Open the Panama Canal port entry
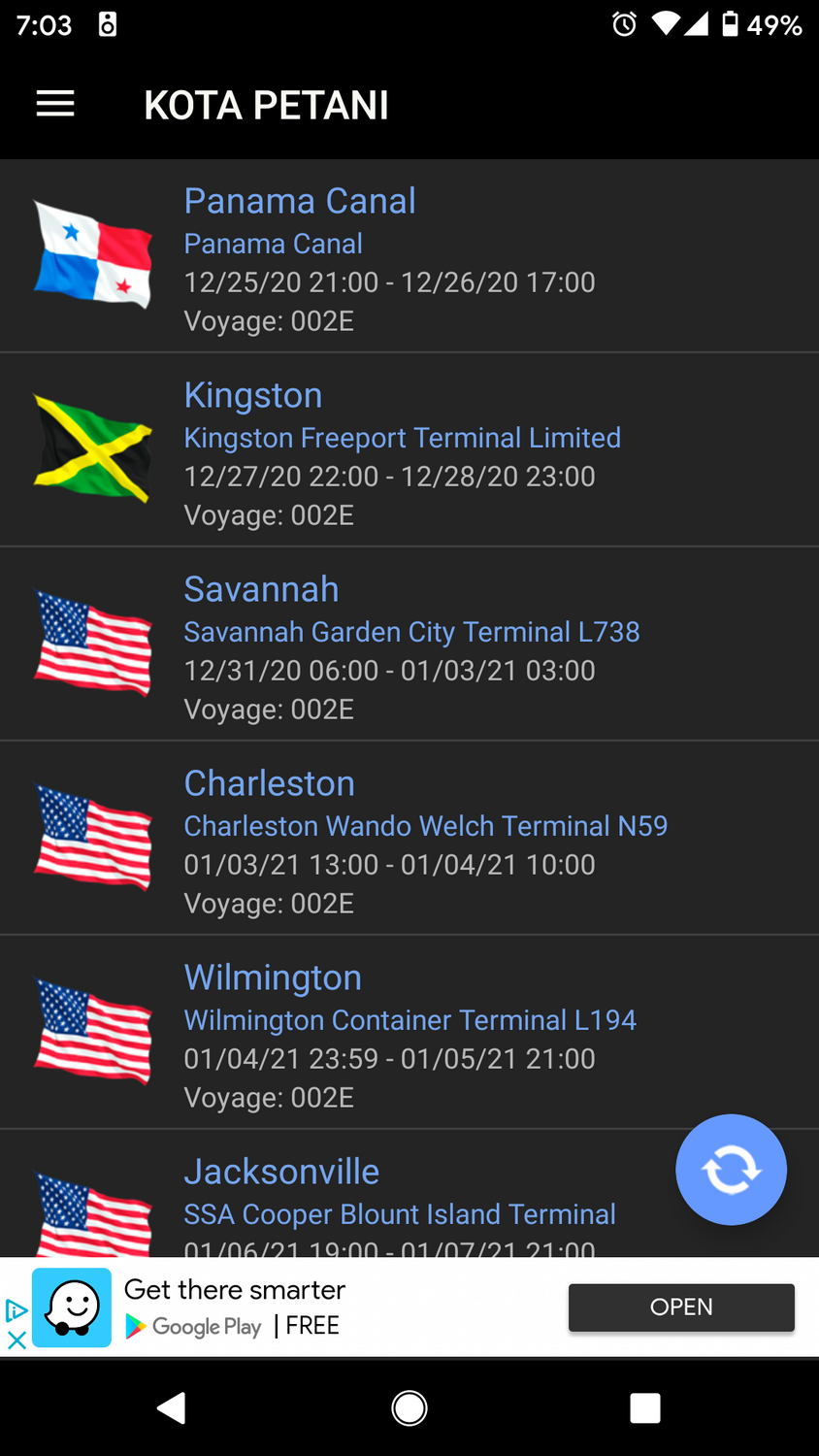 (408, 257)
